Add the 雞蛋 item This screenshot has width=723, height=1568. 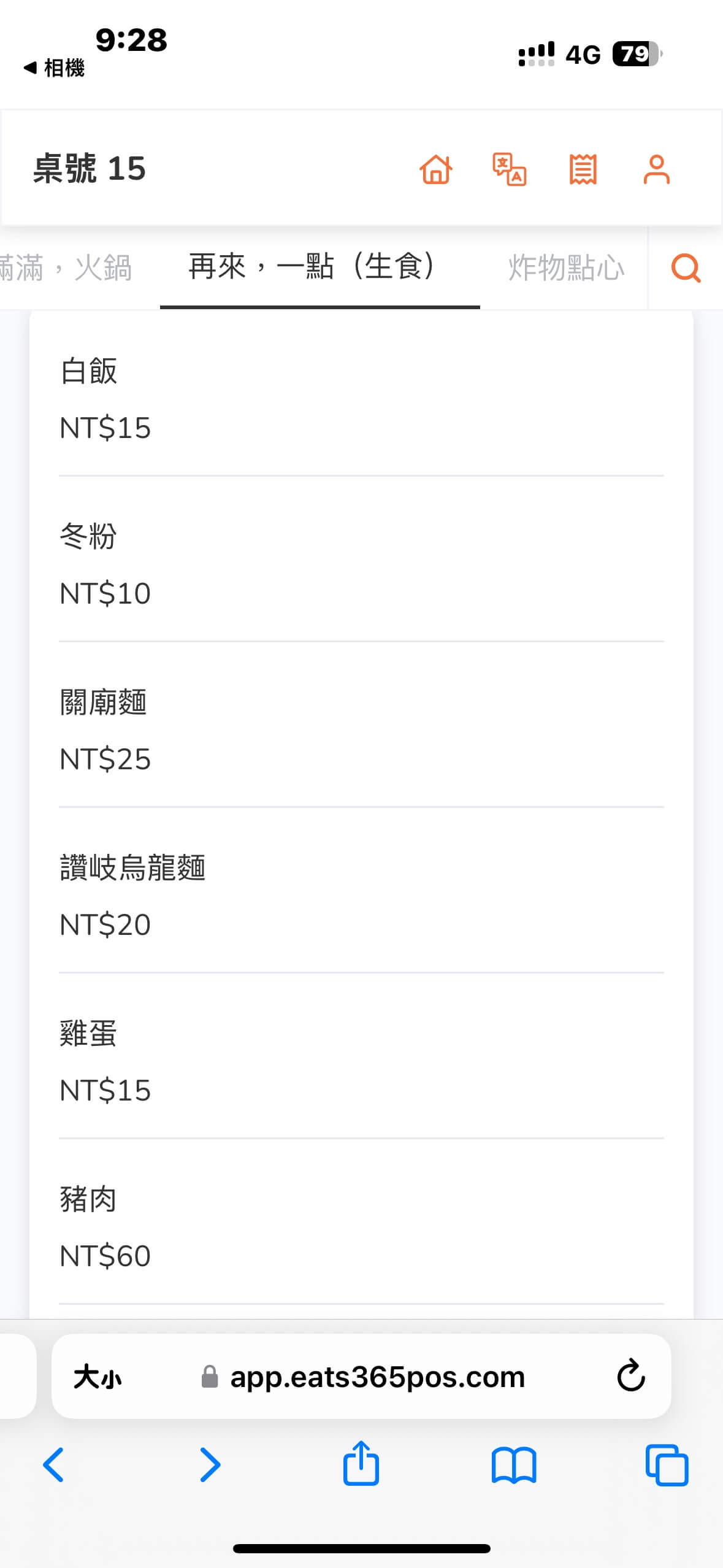point(361,1061)
